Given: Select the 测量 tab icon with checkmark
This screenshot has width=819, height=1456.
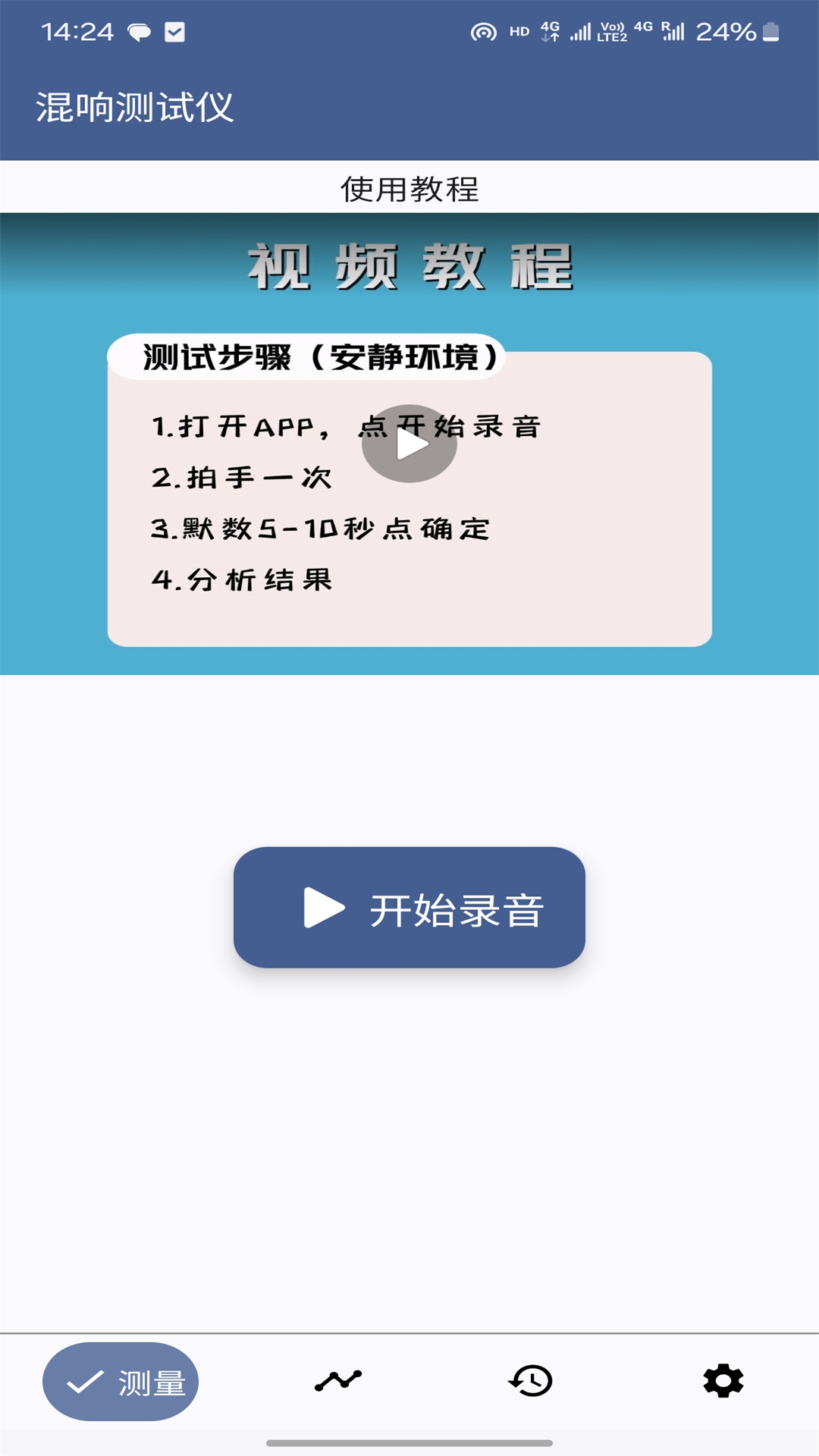Looking at the screenshot, I should [x=83, y=1382].
